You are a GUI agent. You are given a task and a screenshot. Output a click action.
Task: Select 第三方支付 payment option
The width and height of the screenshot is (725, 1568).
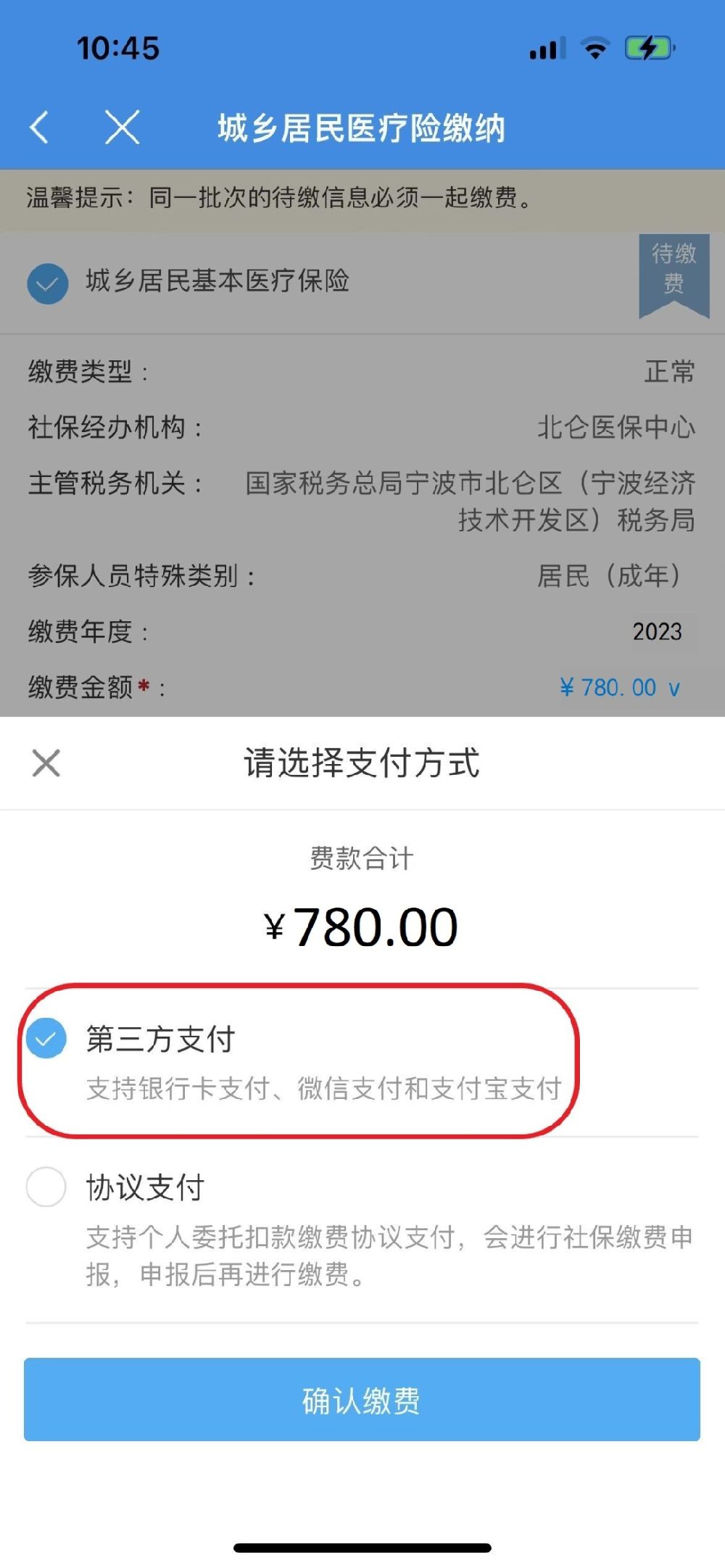pyautogui.click(x=46, y=1039)
